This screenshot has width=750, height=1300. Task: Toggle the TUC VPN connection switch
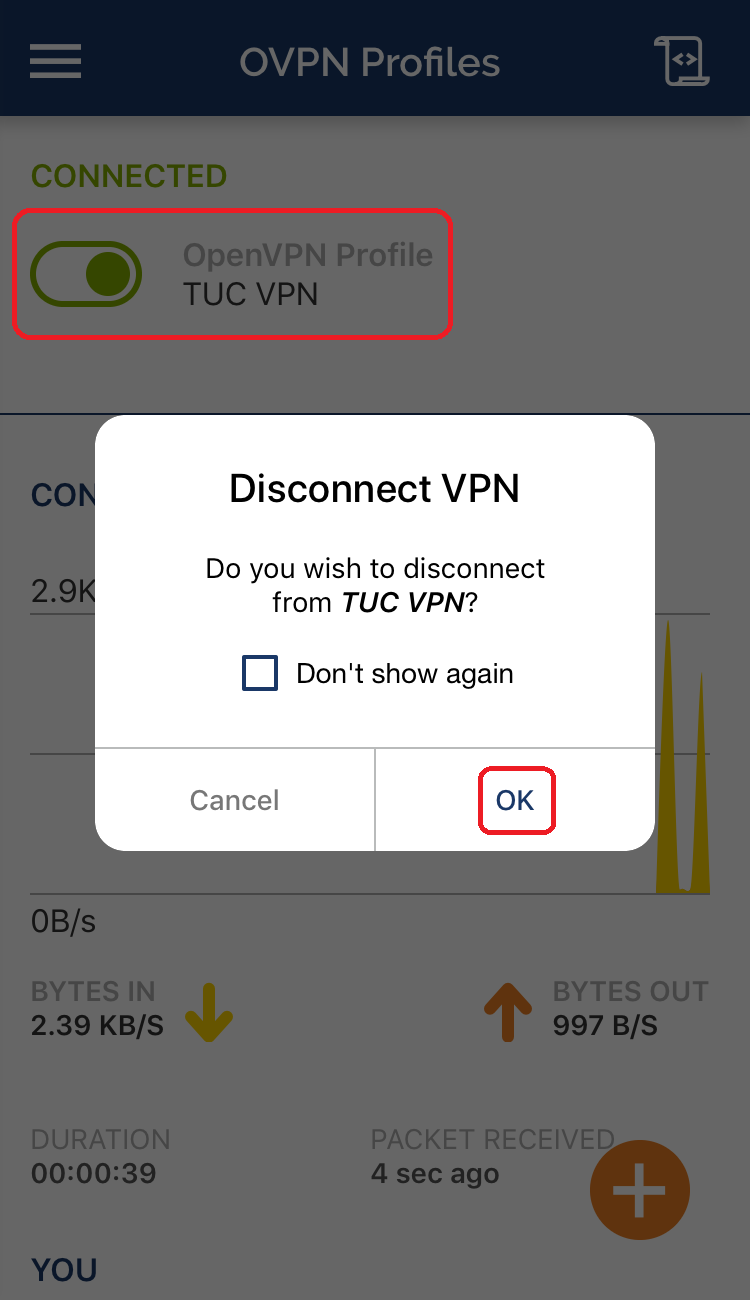[86, 274]
